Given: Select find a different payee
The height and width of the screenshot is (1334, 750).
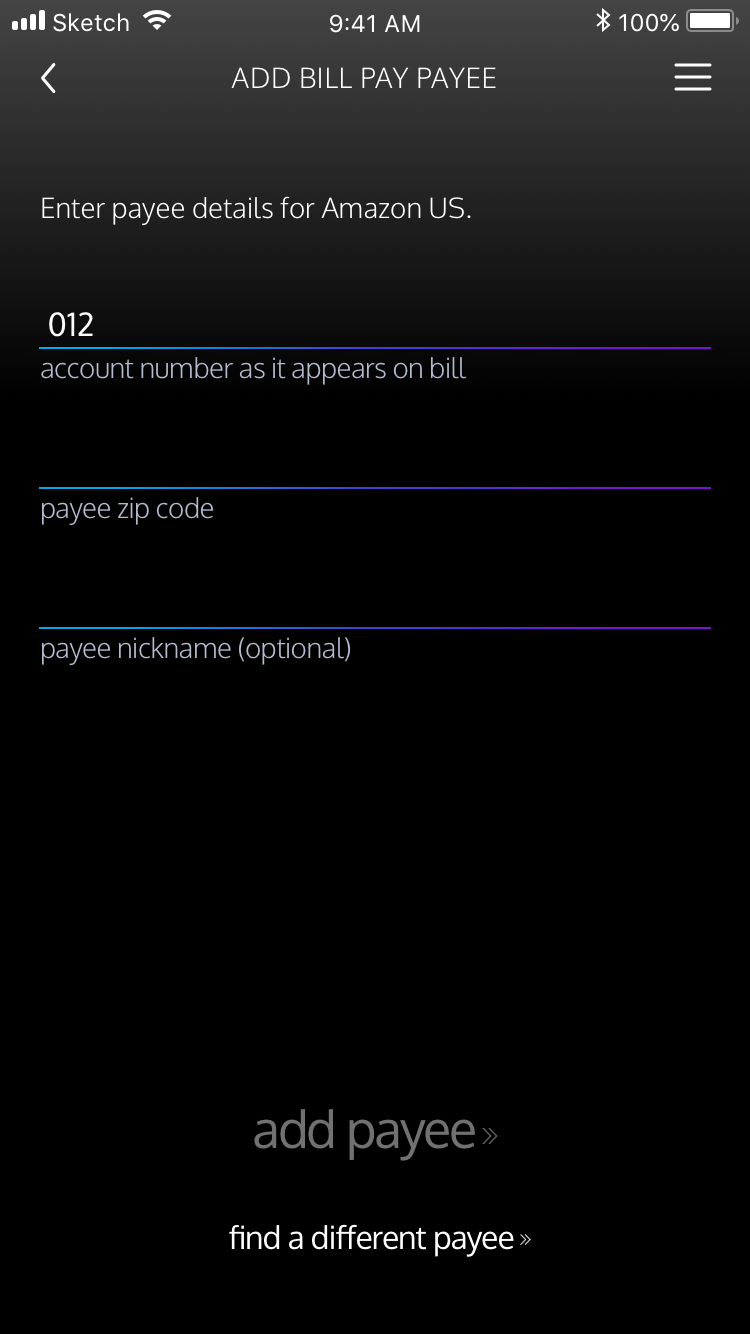Looking at the screenshot, I should (x=379, y=1238).
